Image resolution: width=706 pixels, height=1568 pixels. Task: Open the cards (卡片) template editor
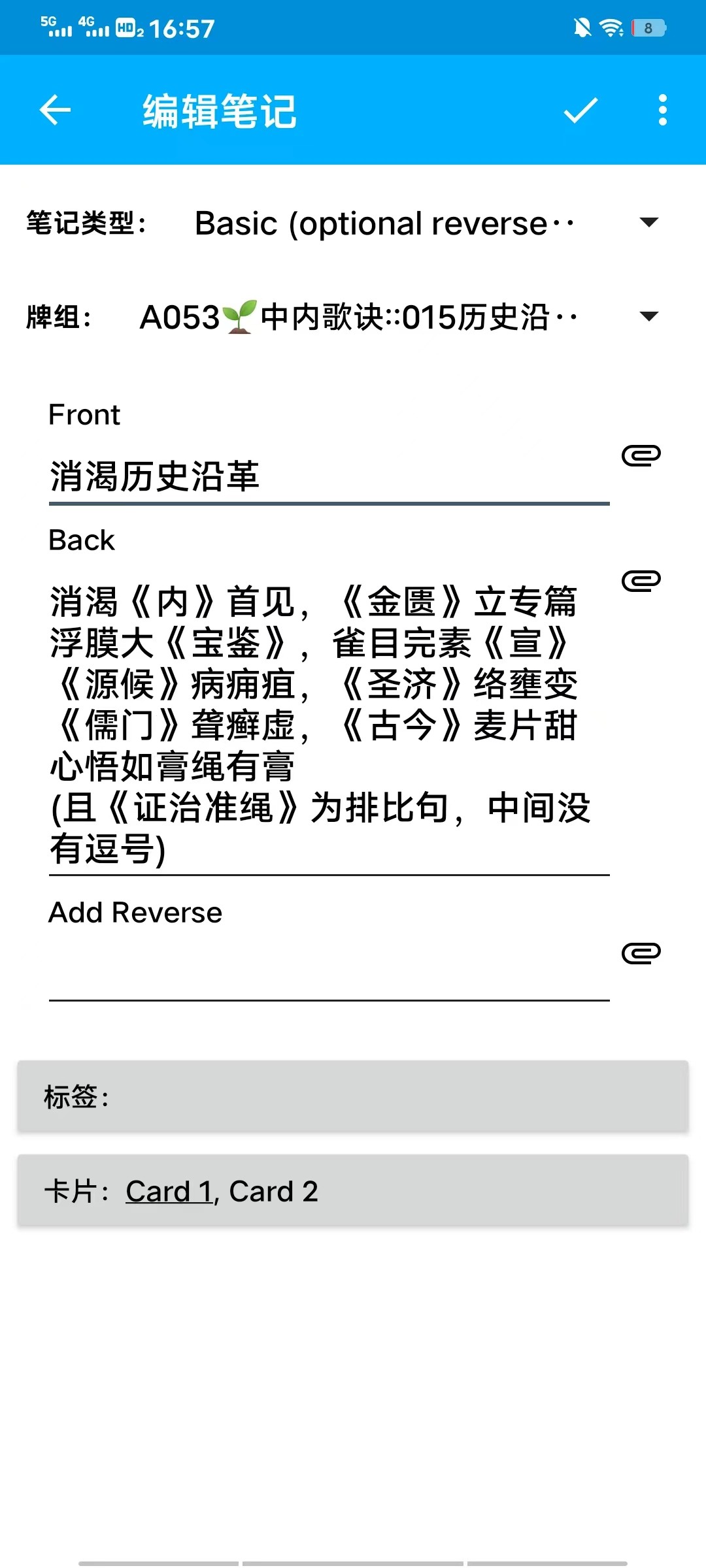tap(353, 1190)
